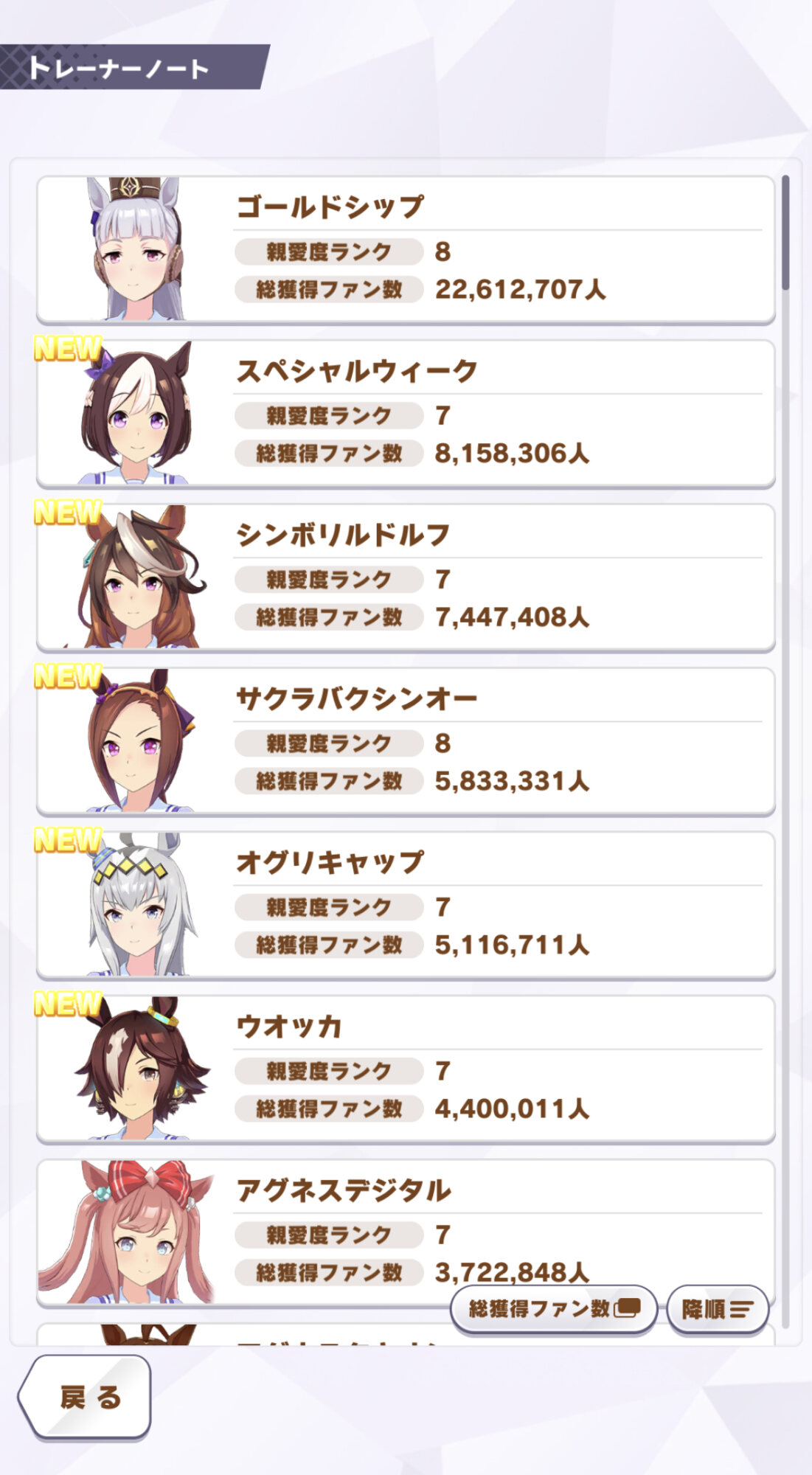Screen dimensions: 812x1475
Task: Select the スペシャルウィーク entry
Action: coord(406,413)
